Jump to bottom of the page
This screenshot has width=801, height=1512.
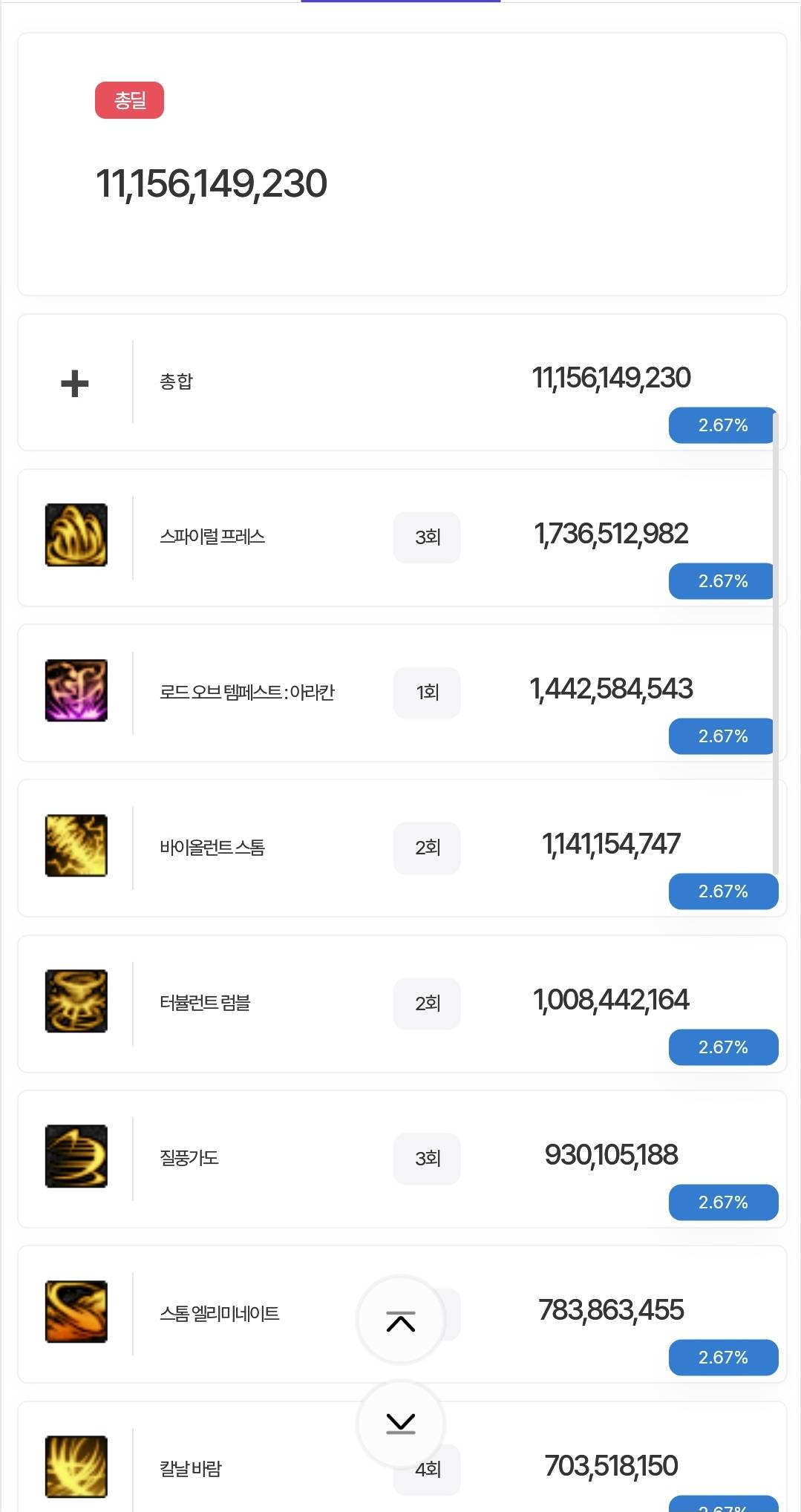401,1423
